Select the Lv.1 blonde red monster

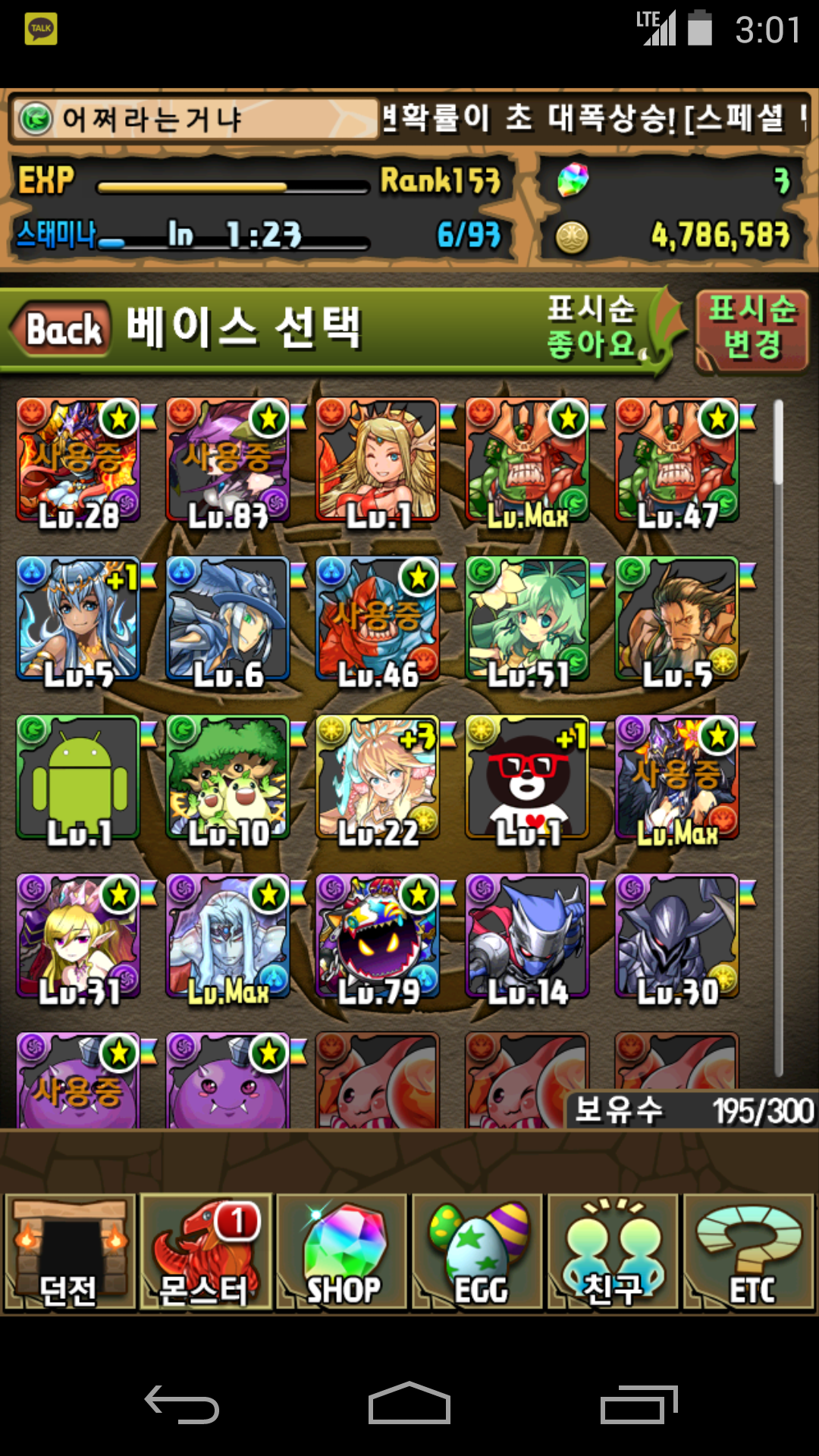[378, 460]
